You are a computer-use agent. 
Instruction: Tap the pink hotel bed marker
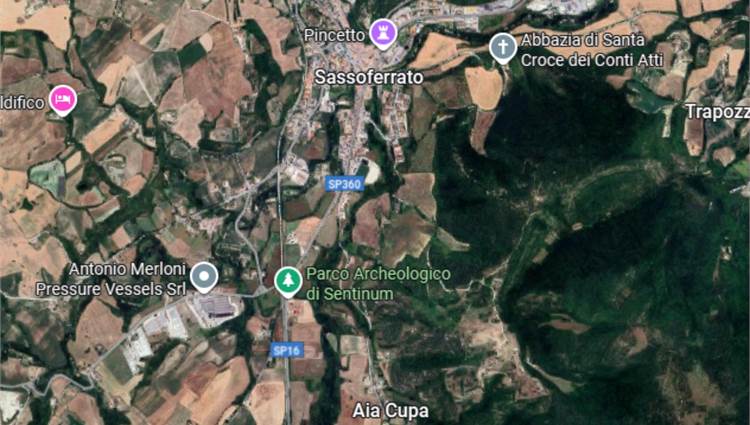pos(63,99)
